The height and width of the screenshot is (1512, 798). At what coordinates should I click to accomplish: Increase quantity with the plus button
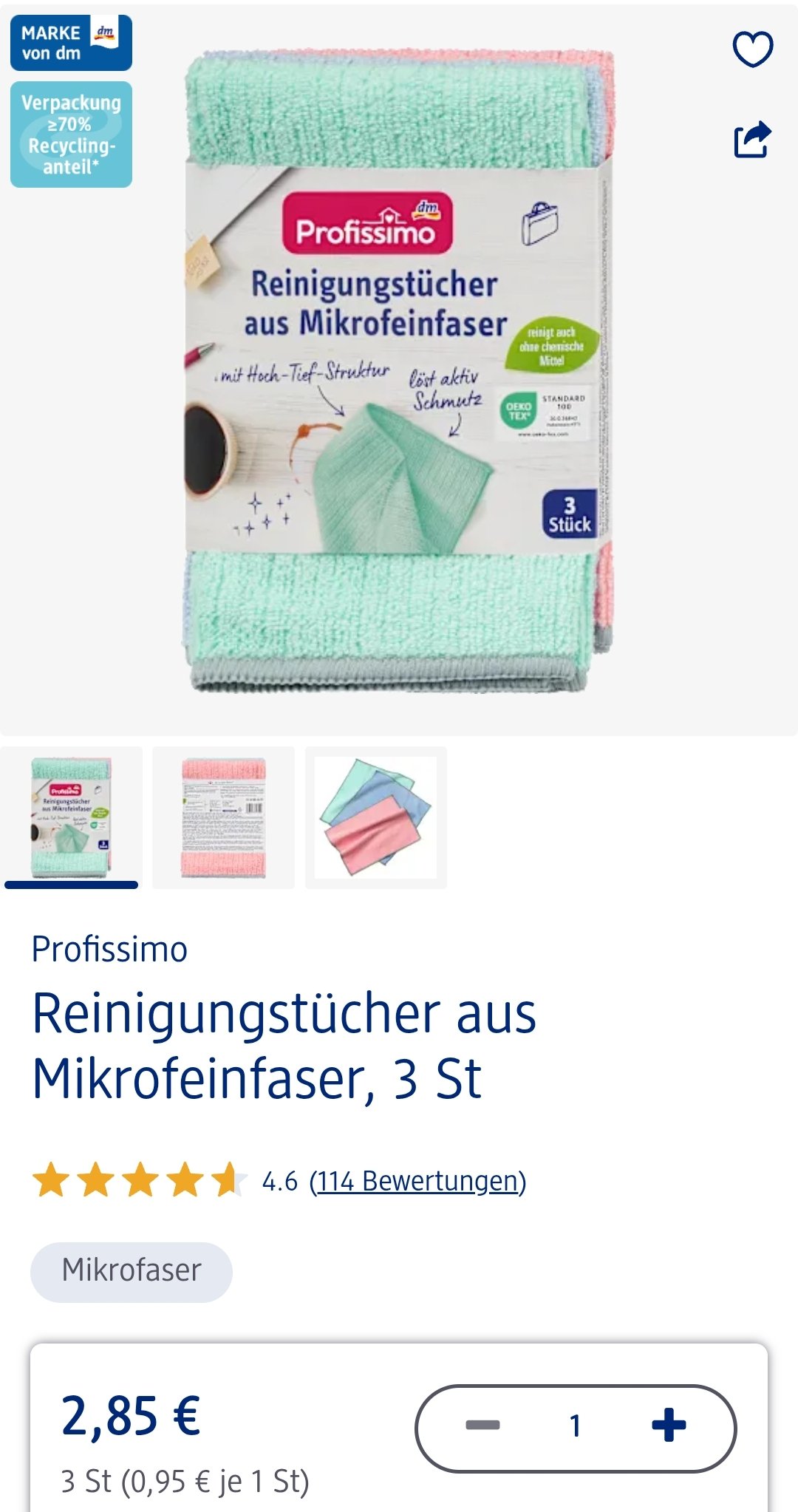point(669,1425)
